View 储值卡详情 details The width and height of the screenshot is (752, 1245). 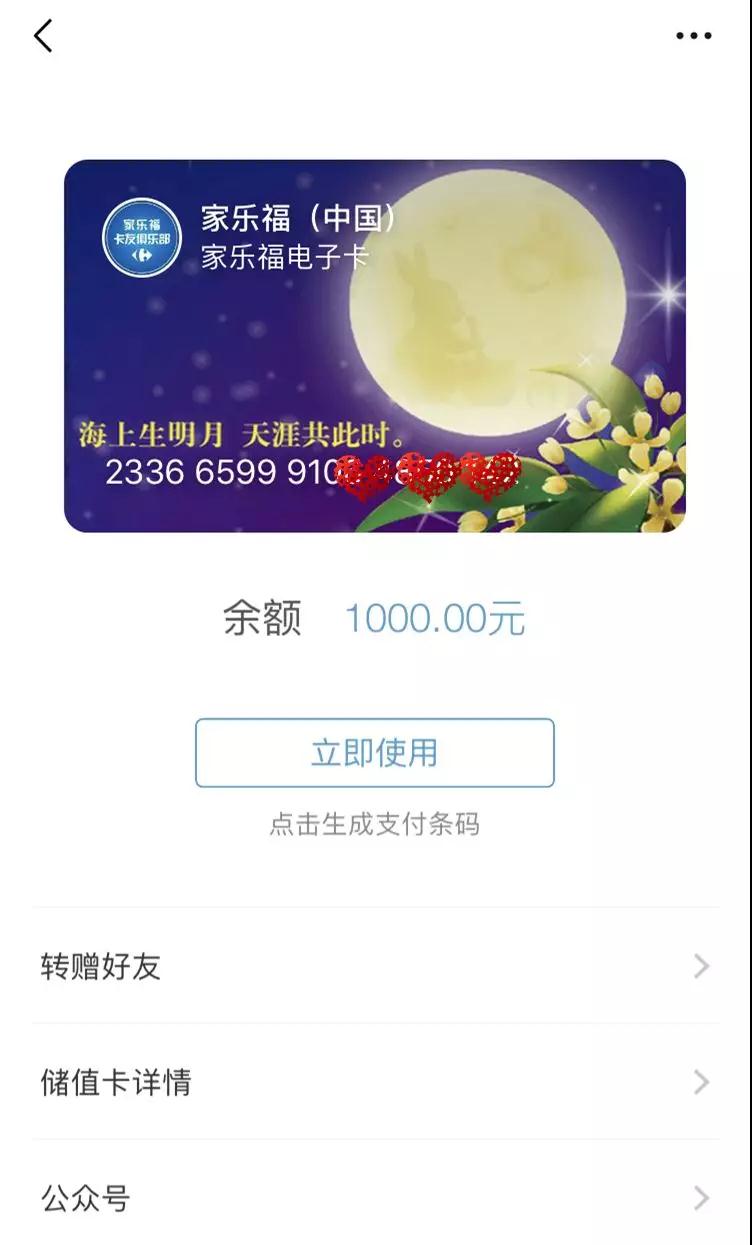[x=375, y=1082]
